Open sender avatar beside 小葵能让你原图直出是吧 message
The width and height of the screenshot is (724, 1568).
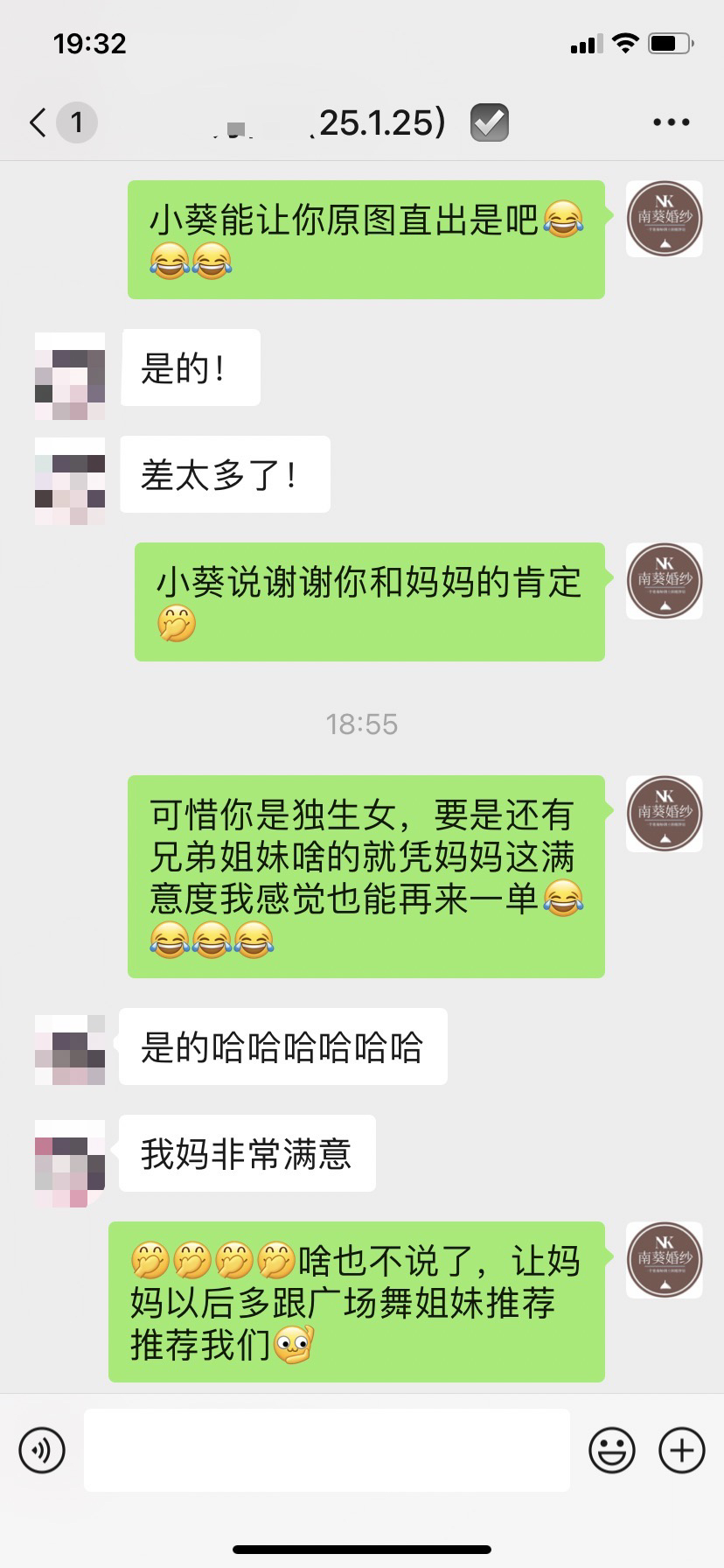(x=665, y=219)
